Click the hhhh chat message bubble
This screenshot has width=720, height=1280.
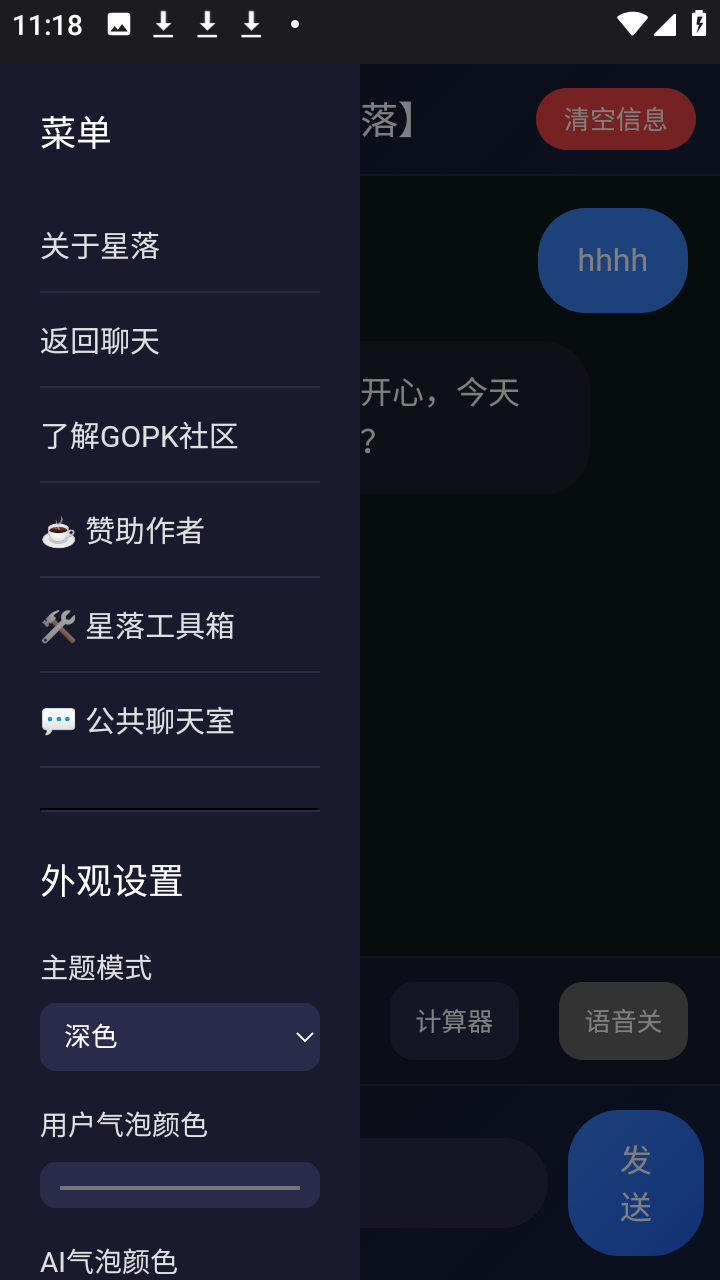(x=612, y=260)
